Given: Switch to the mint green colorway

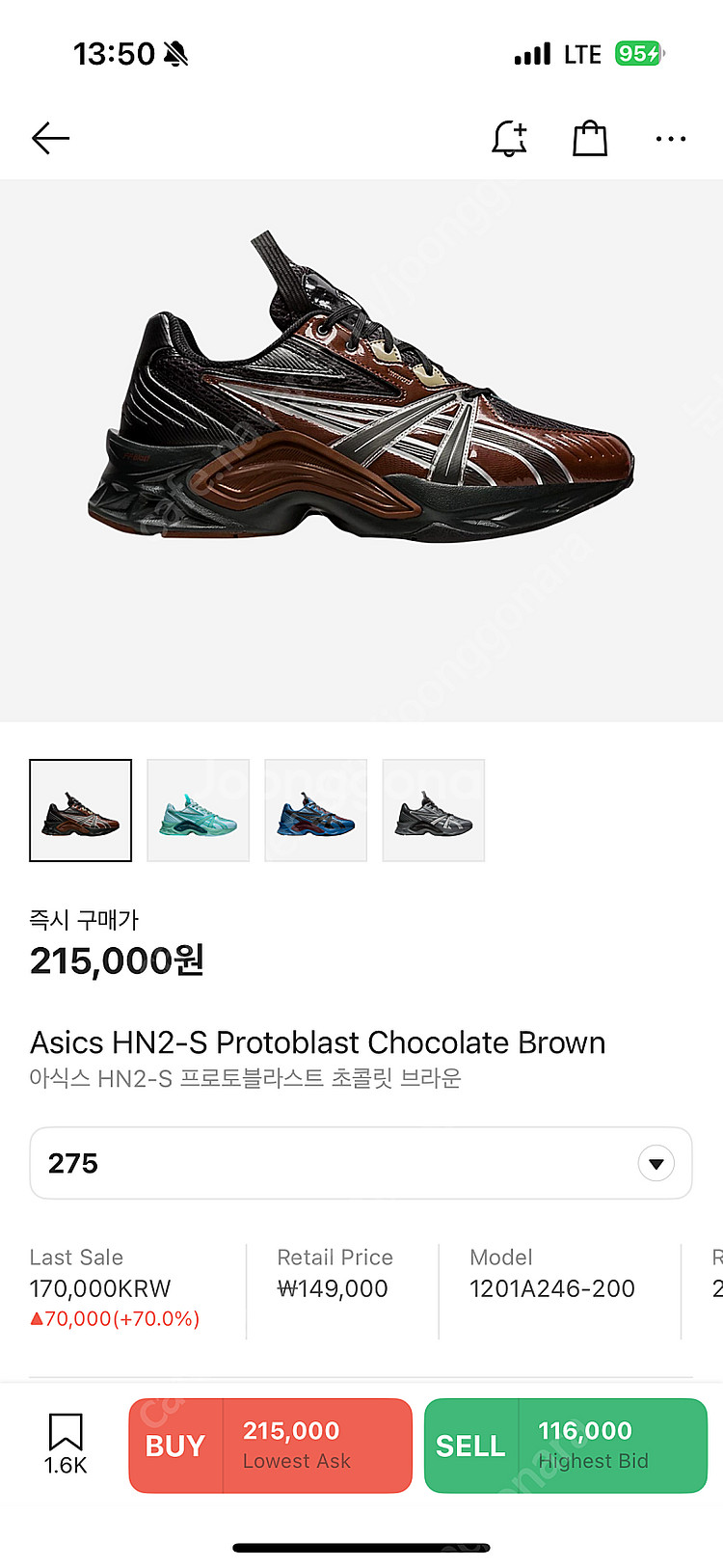Looking at the screenshot, I should (198, 810).
